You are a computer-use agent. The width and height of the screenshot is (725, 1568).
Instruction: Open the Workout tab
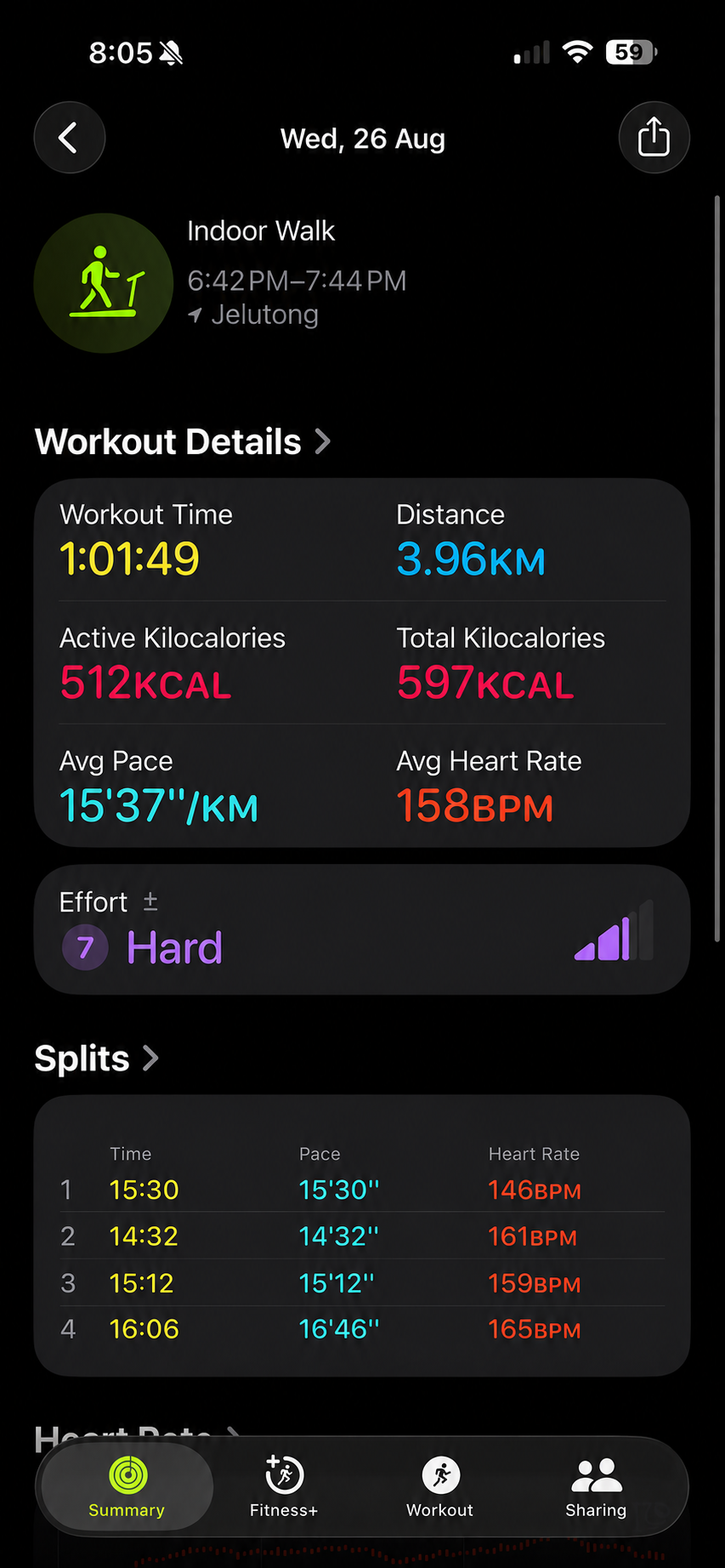(x=440, y=1487)
